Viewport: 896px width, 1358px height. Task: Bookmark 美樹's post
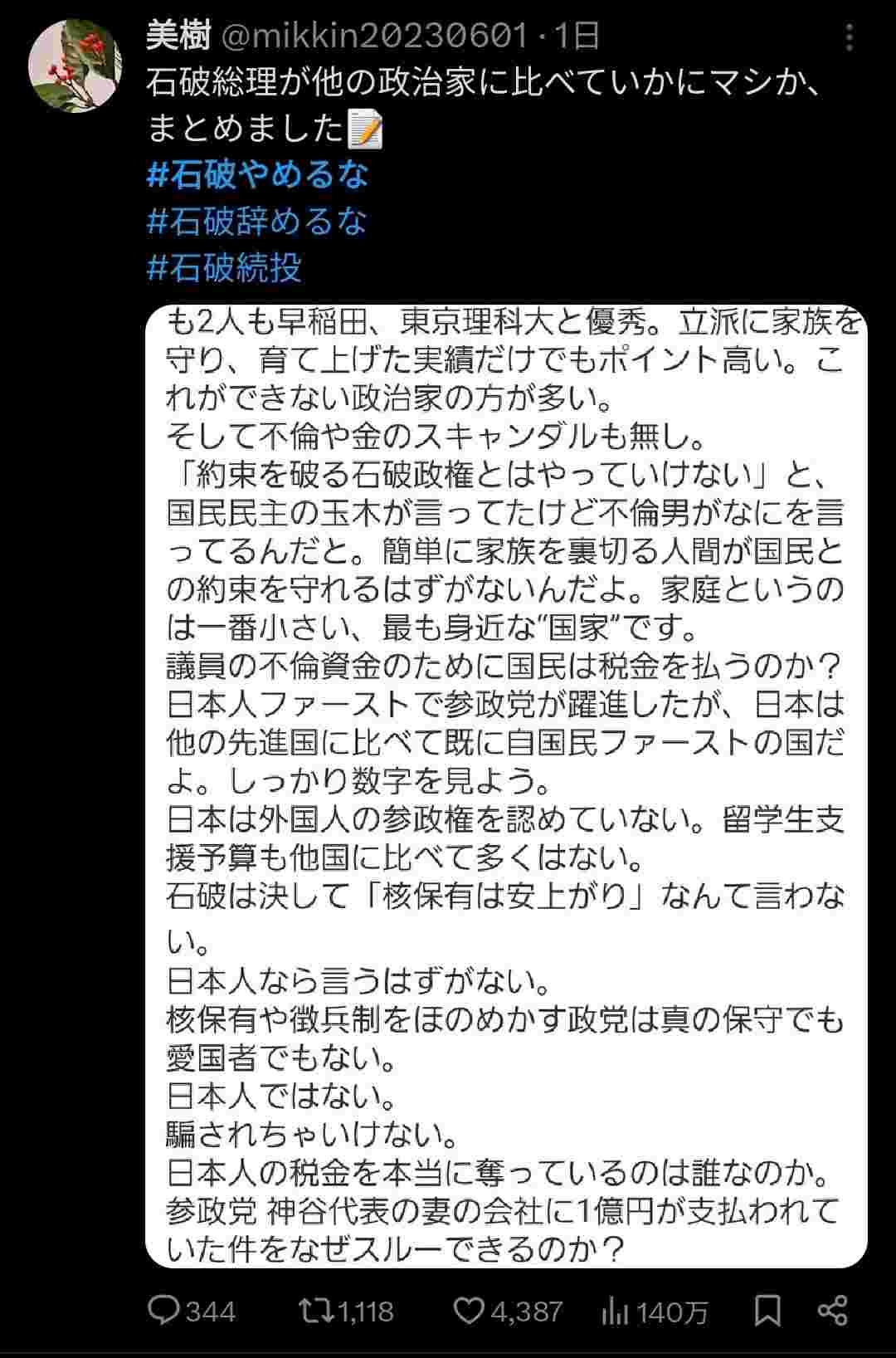[767, 1311]
